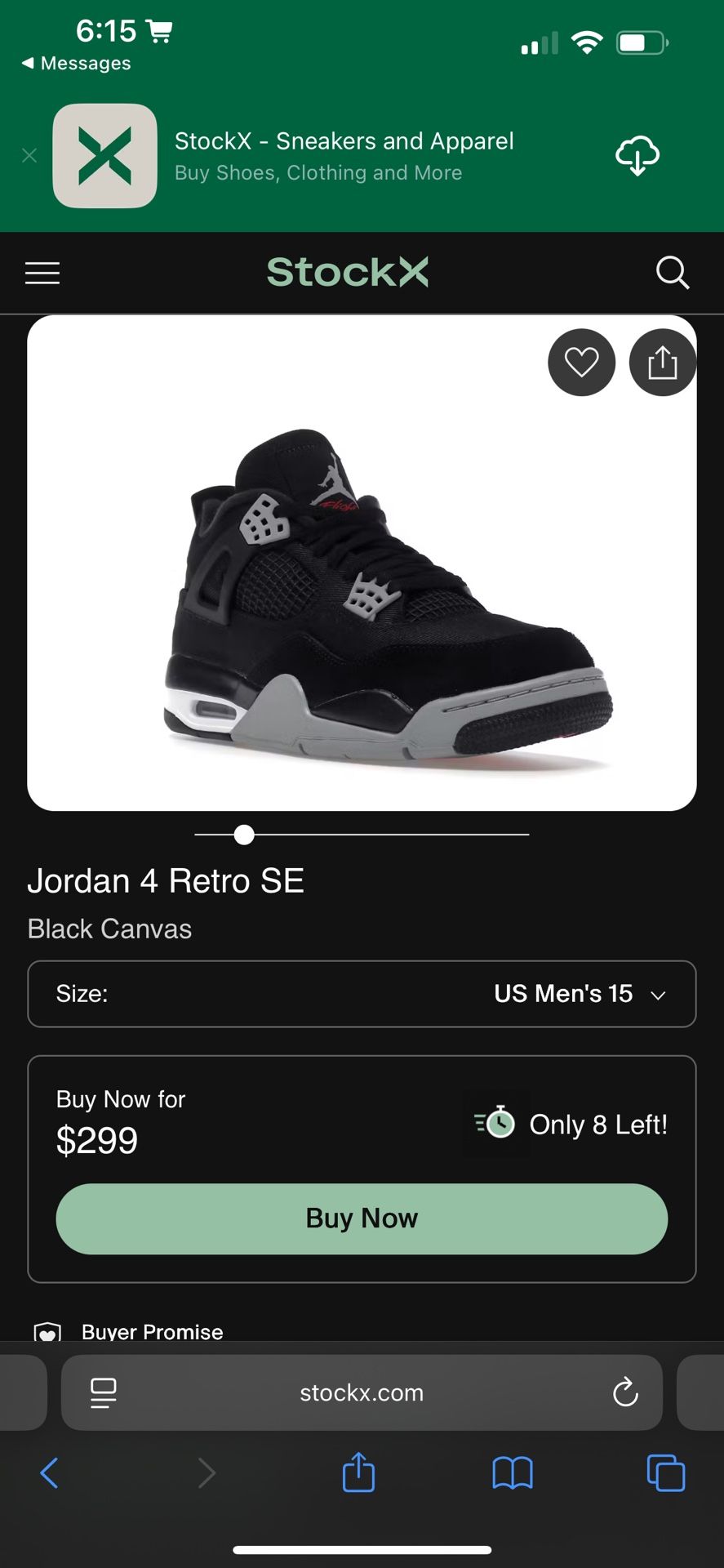This screenshot has width=724, height=1568.
Task: Return to Messages app
Action: pos(77,64)
